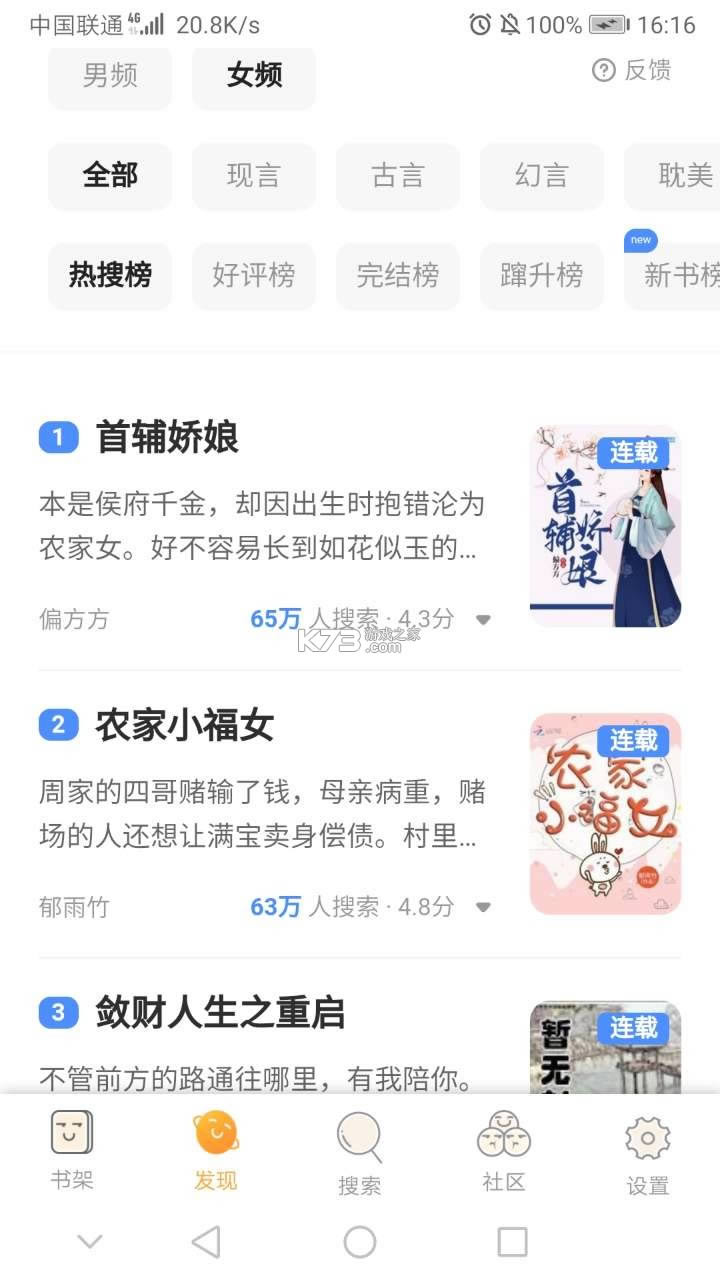The width and height of the screenshot is (720, 1280).
Task: Open 反馈 feedback link
Action: click(x=632, y=70)
